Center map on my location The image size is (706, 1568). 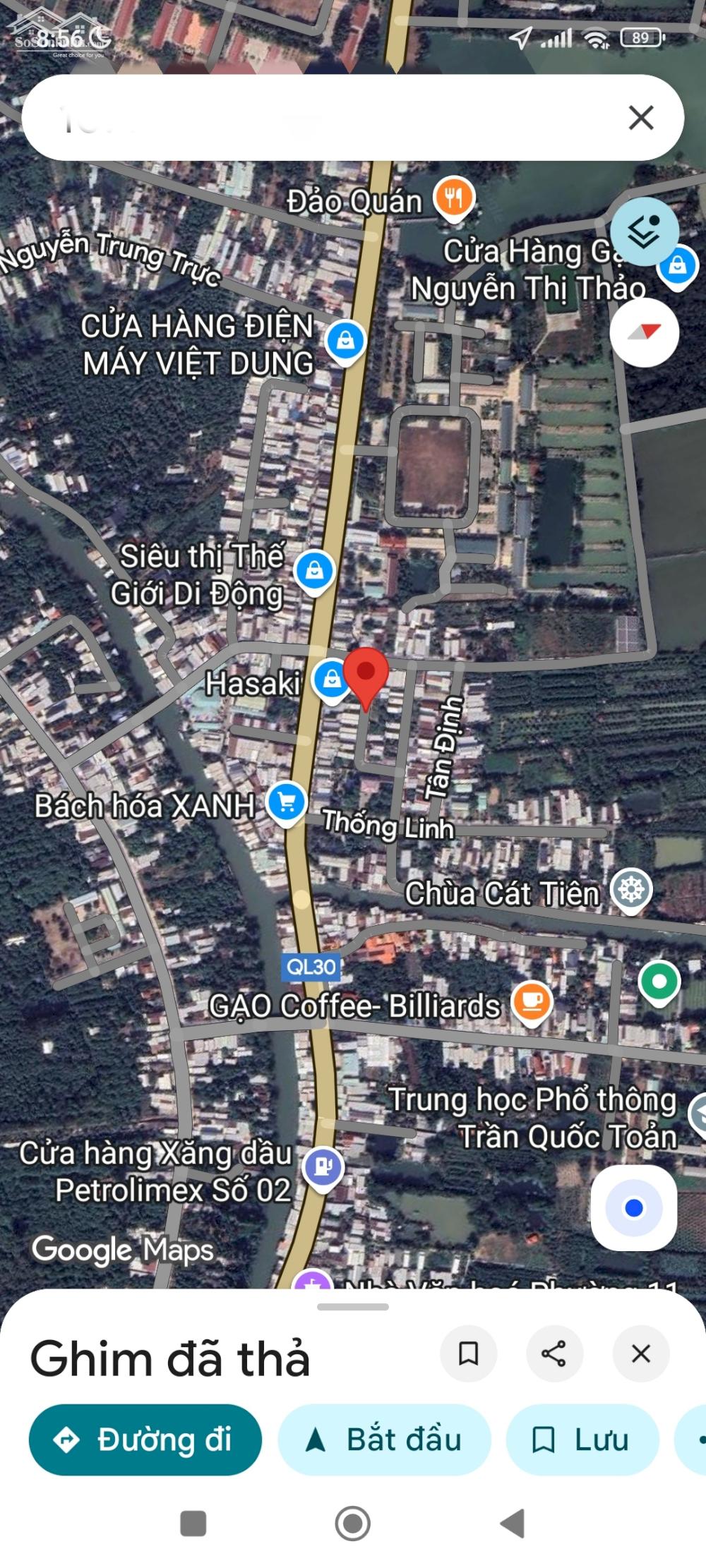click(x=633, y=1208)
